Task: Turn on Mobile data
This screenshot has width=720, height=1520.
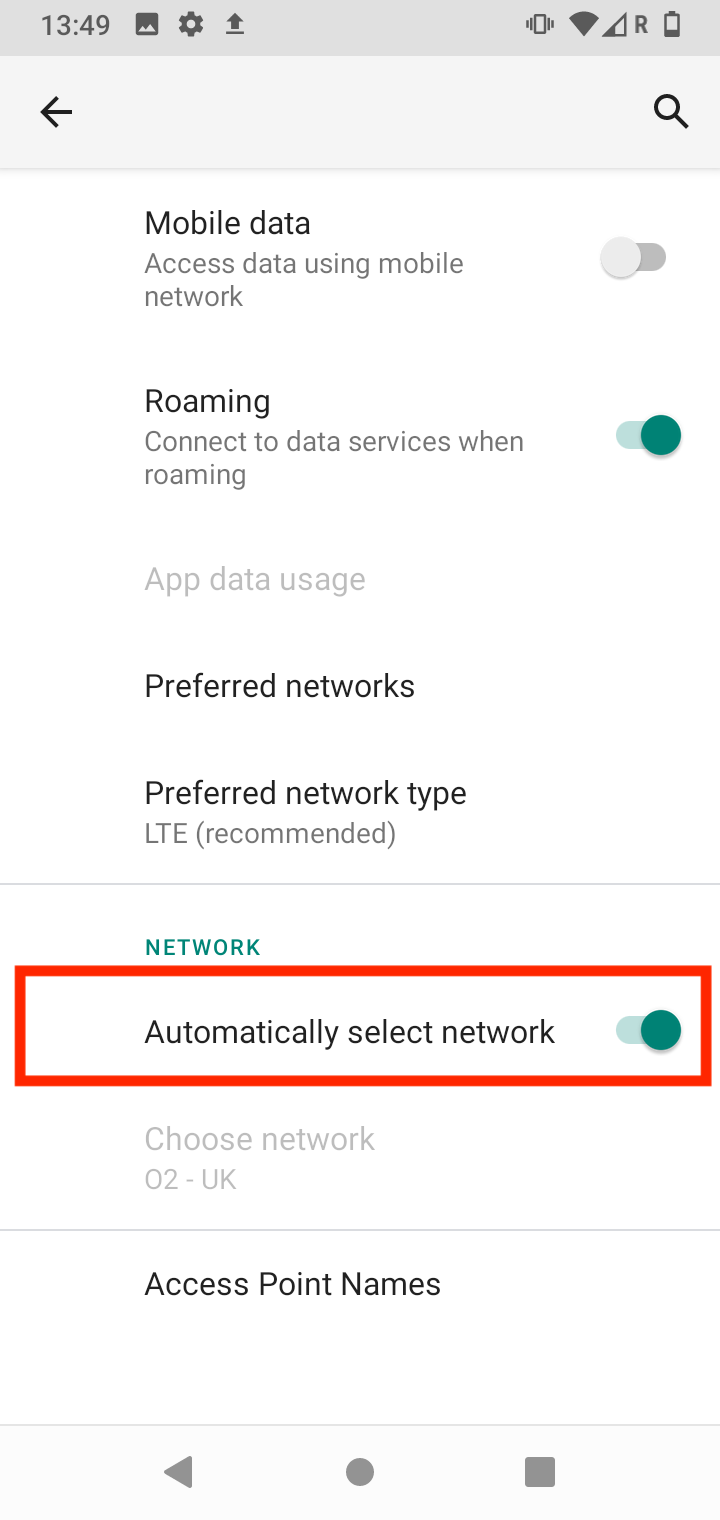Action: 634,258
